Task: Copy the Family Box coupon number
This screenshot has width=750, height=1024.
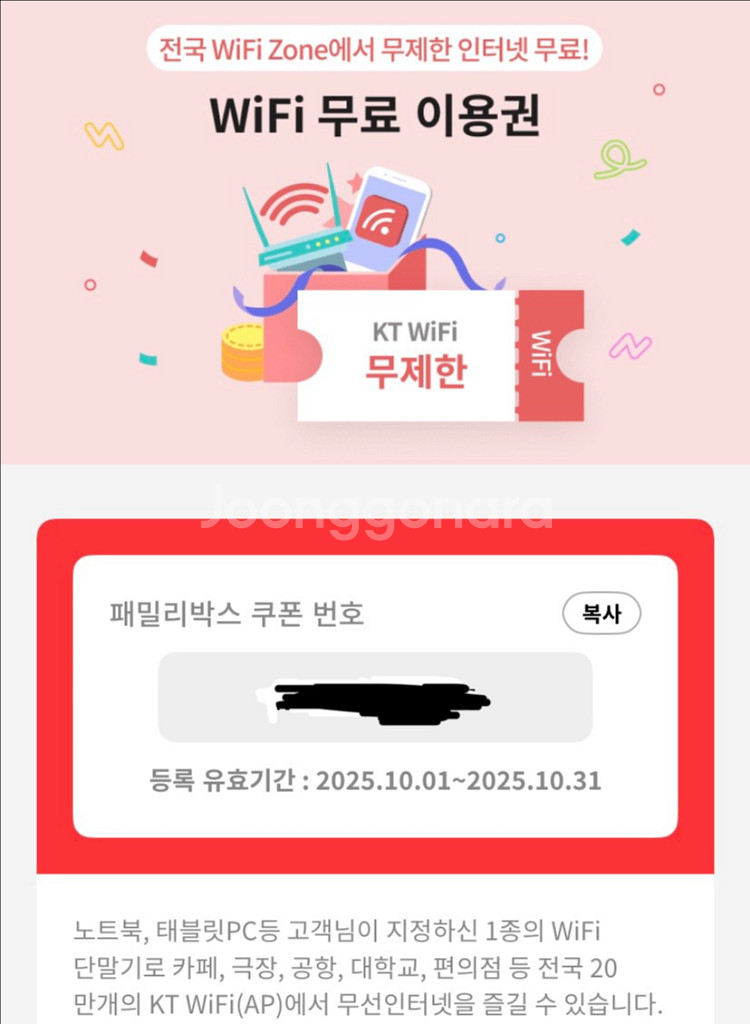Action: [x=600, y=613]
